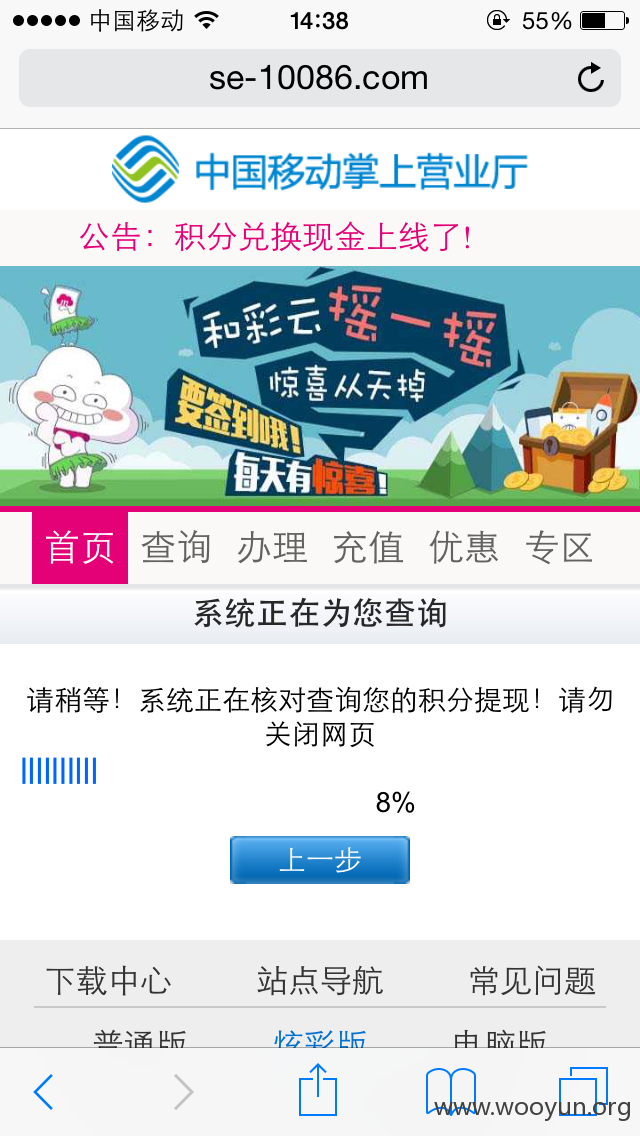
Task: Reload the page in Safari
Action: (590, 78)
